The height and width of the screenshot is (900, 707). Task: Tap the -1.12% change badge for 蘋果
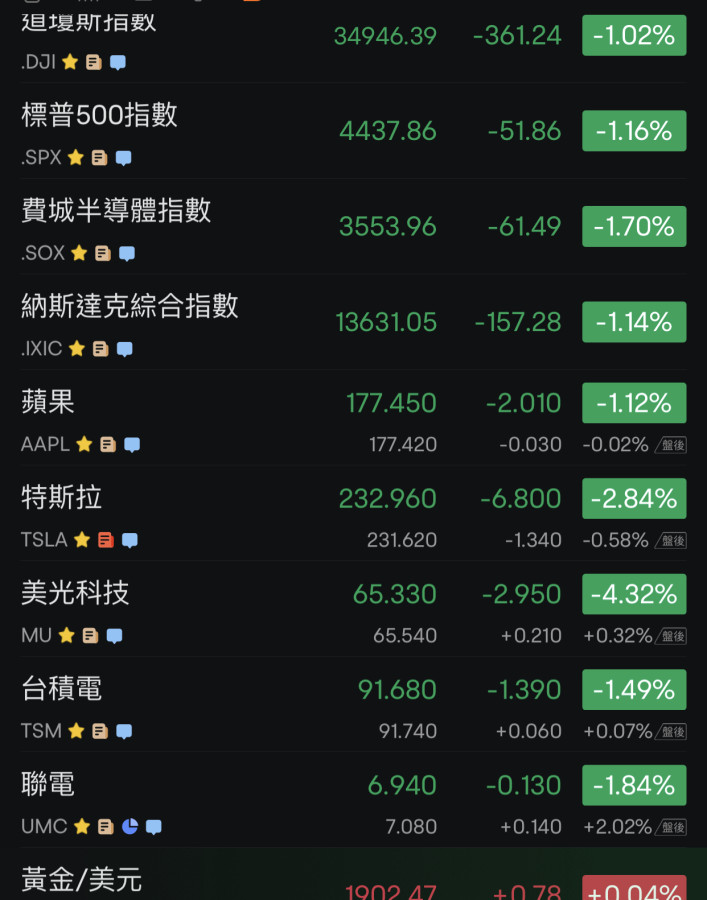(x=634, y=403)
